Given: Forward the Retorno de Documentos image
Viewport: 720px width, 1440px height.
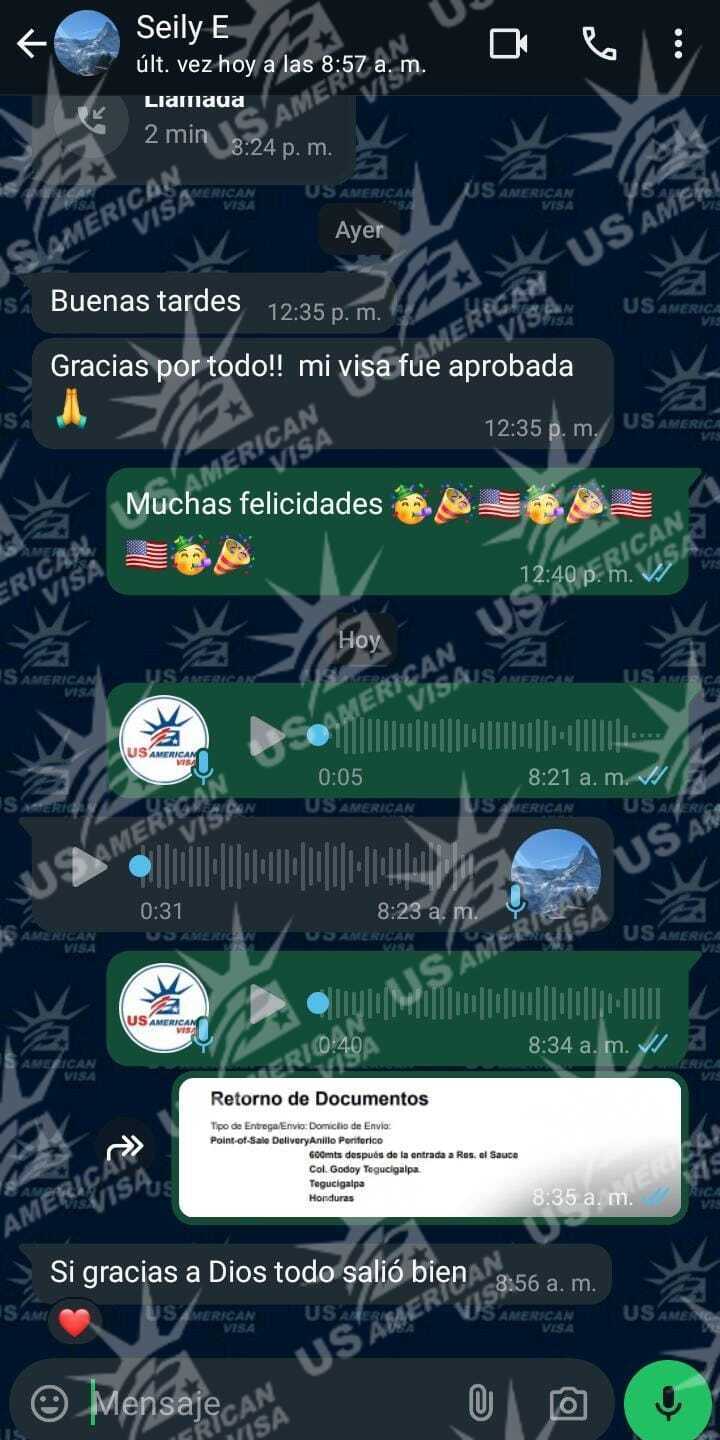Looking at the screenshot, I should tap(125, 1148).
